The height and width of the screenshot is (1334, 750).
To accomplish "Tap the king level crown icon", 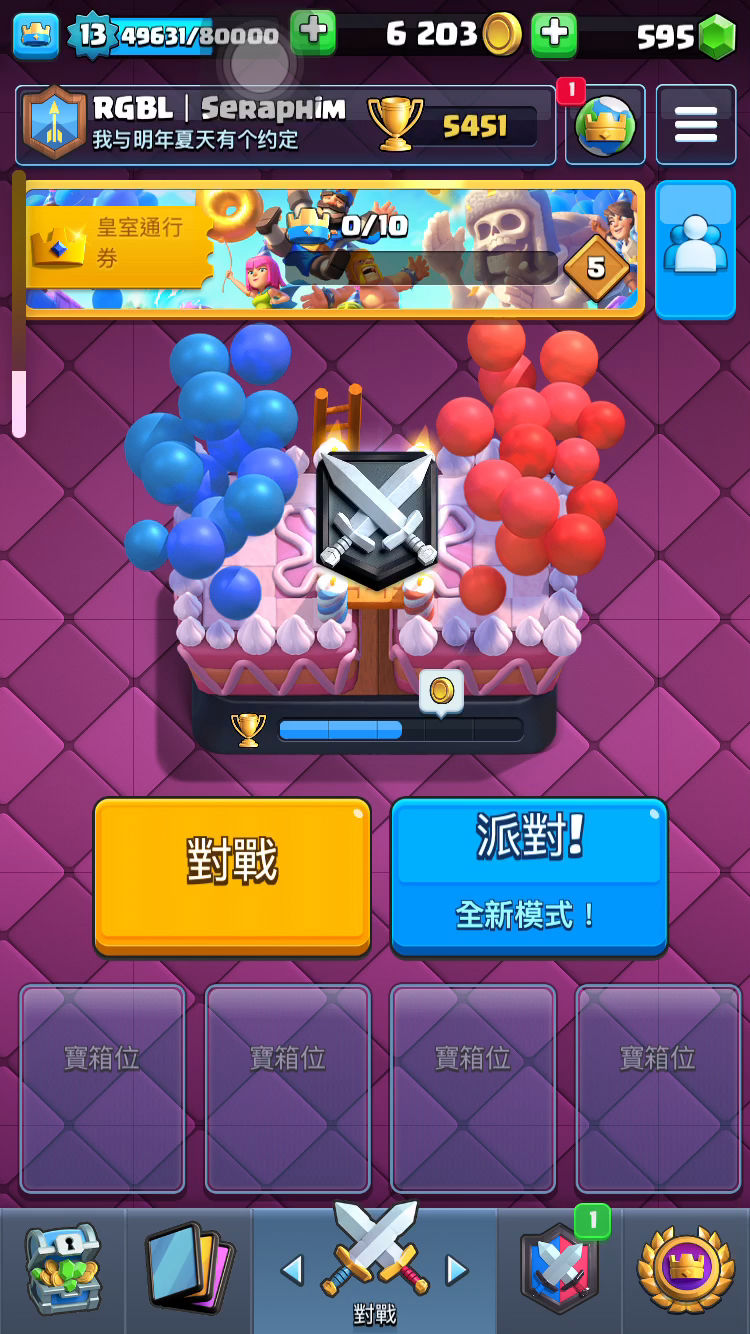I will tap(36, 36).
